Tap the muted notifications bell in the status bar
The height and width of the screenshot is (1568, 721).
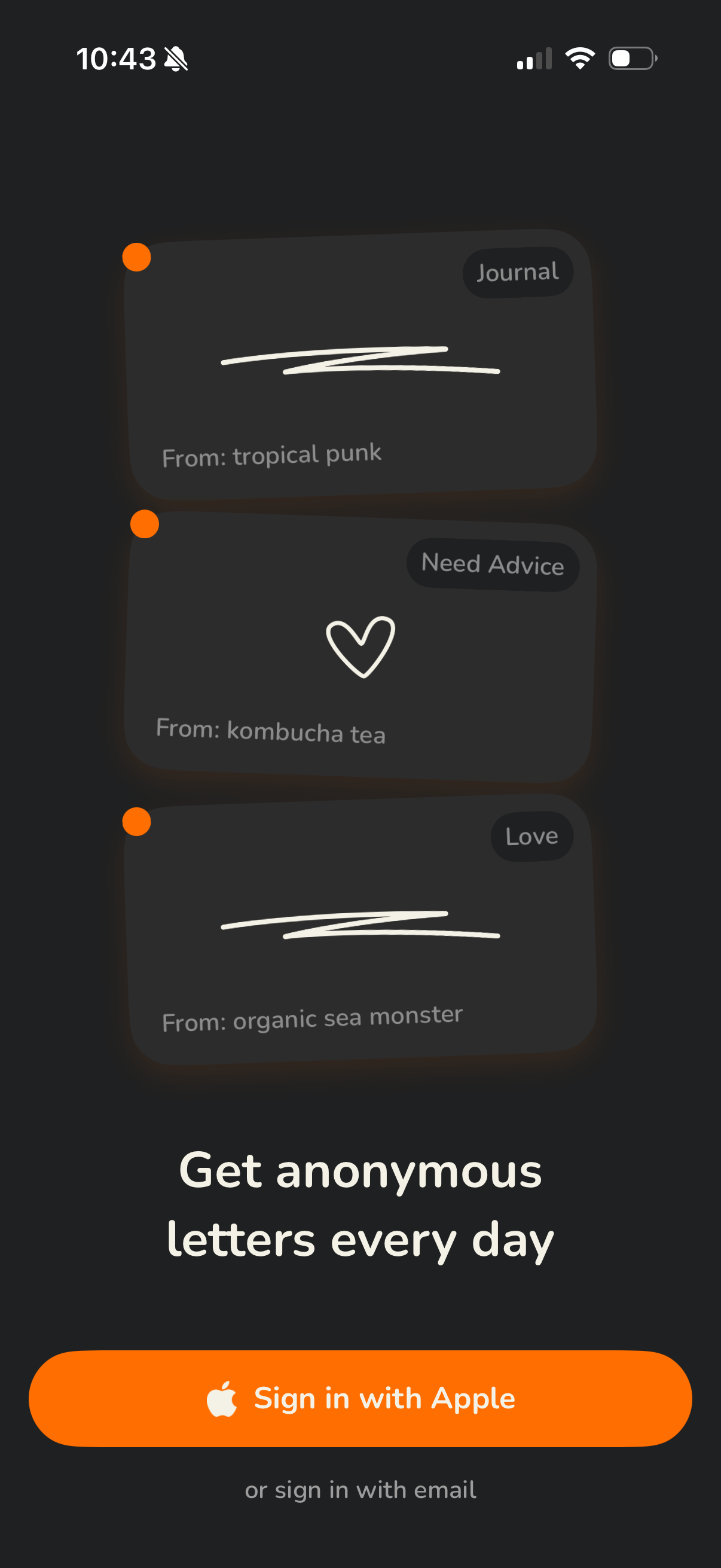176,58
